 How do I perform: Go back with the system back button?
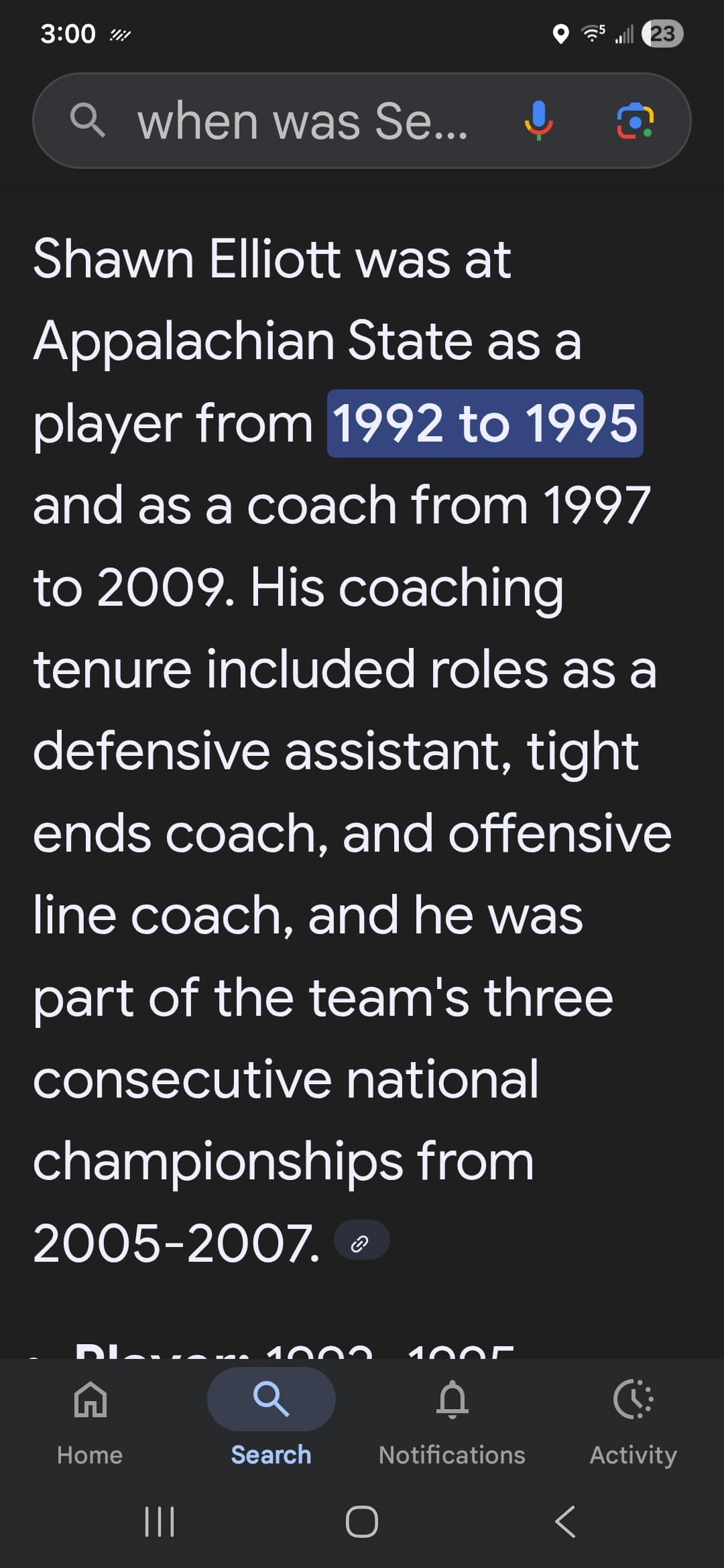click(565, 1521)
